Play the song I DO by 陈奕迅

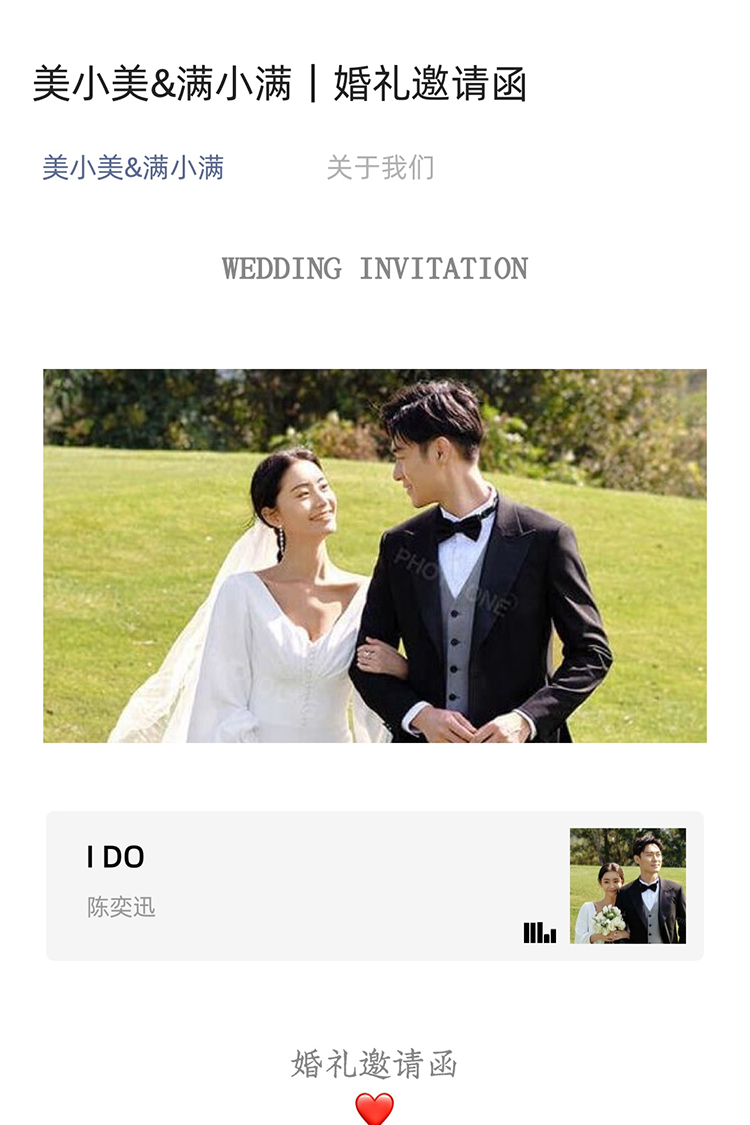[x=374, y=885]
